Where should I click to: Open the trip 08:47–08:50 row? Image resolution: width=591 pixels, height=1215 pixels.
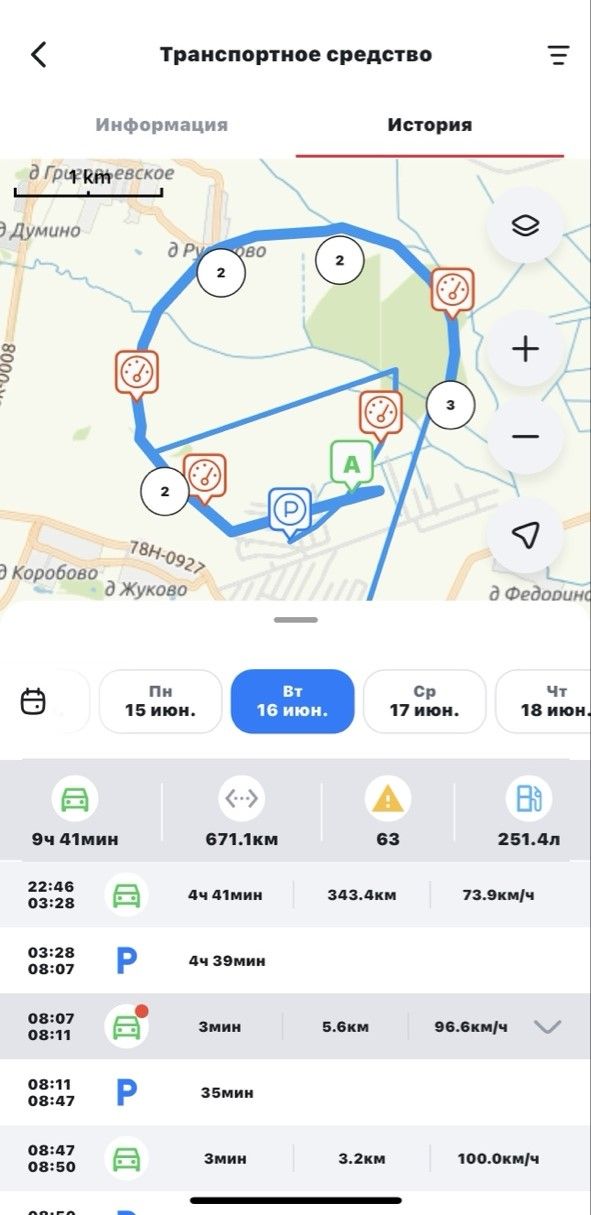point(295,1158)
